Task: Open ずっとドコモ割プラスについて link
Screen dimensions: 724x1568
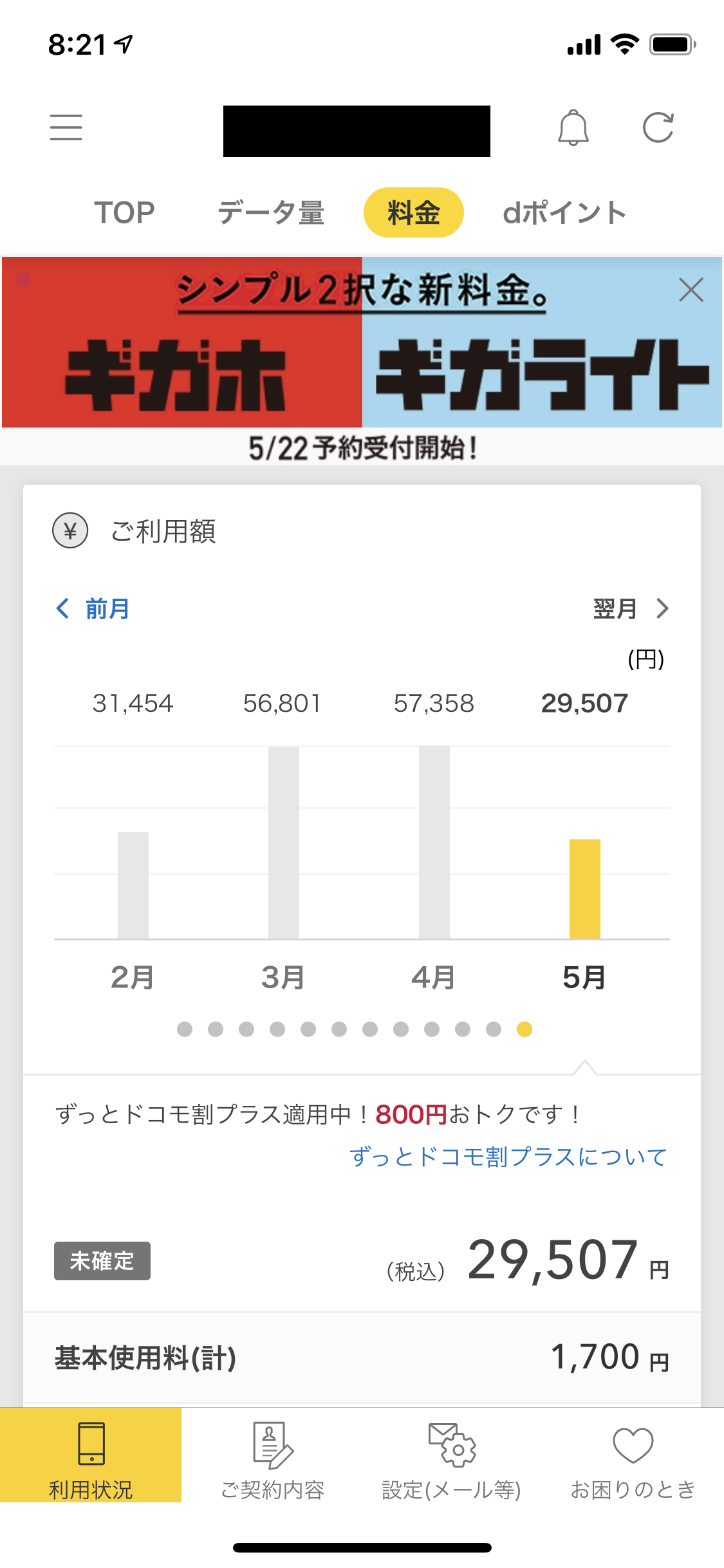Action: tap(508, 1157)
